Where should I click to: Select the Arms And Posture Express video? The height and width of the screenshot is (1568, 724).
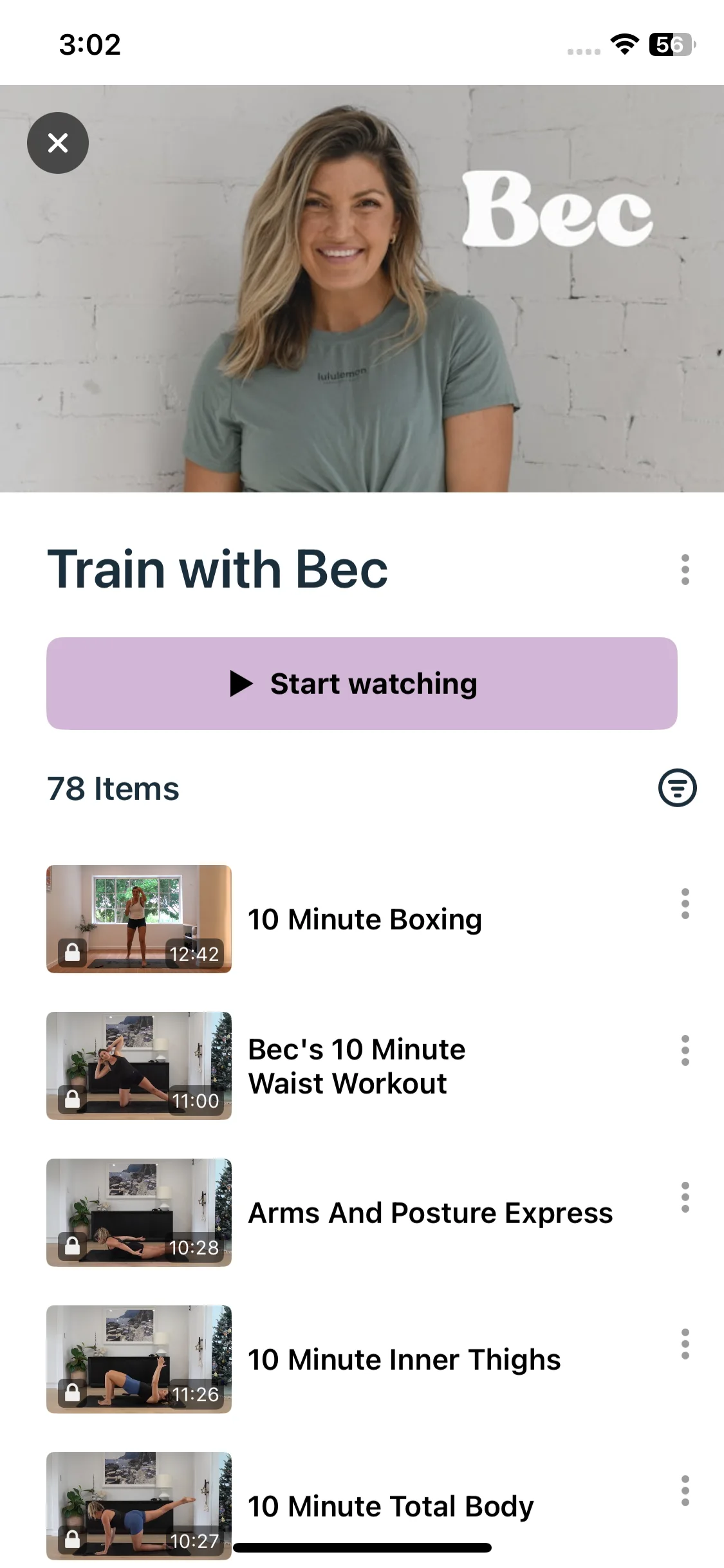click(430, 1213)
